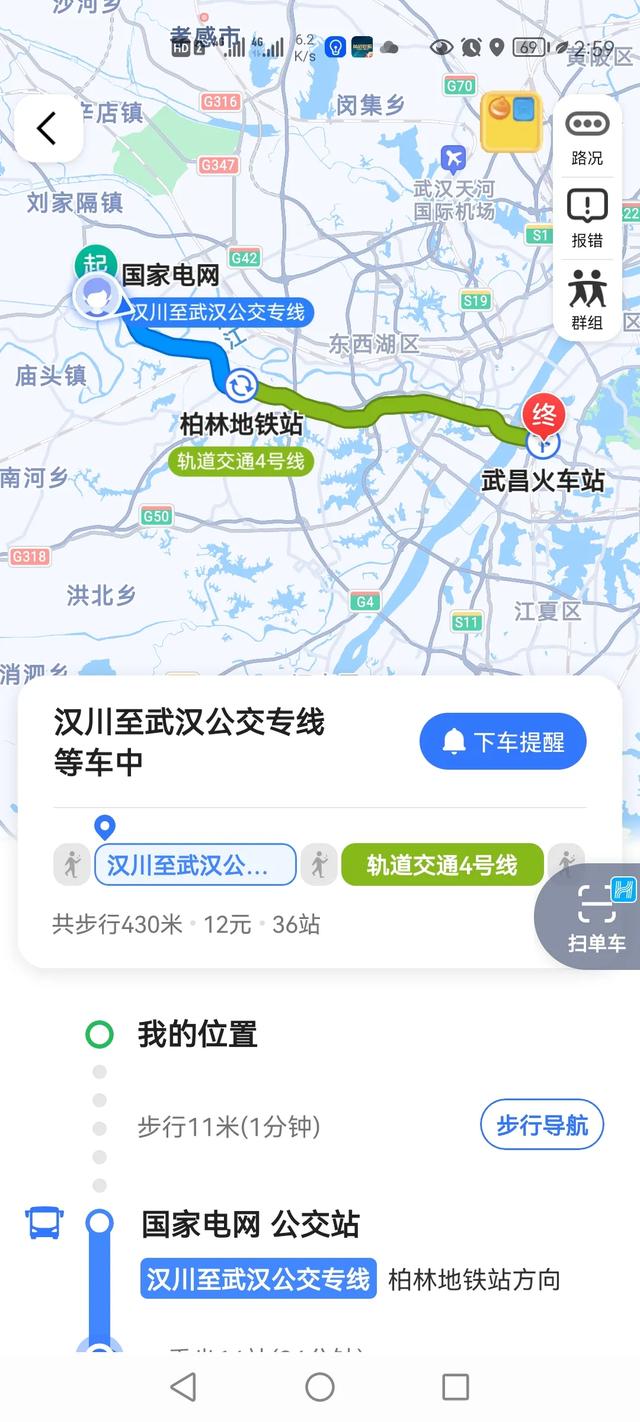Tap the system home button

pyautogui.click(x=320, y=1386)
